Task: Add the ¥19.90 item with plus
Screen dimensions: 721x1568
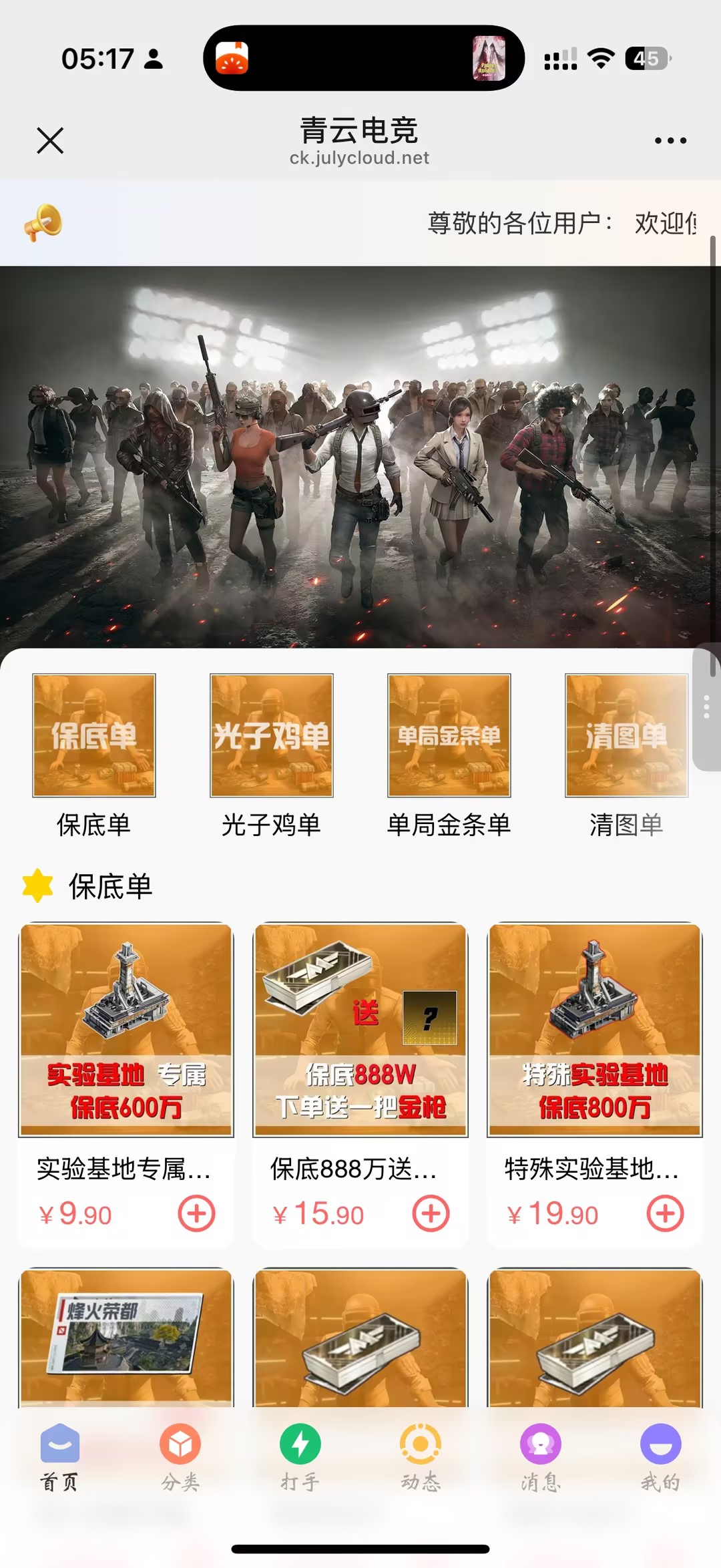Action: coord(665,1213)
